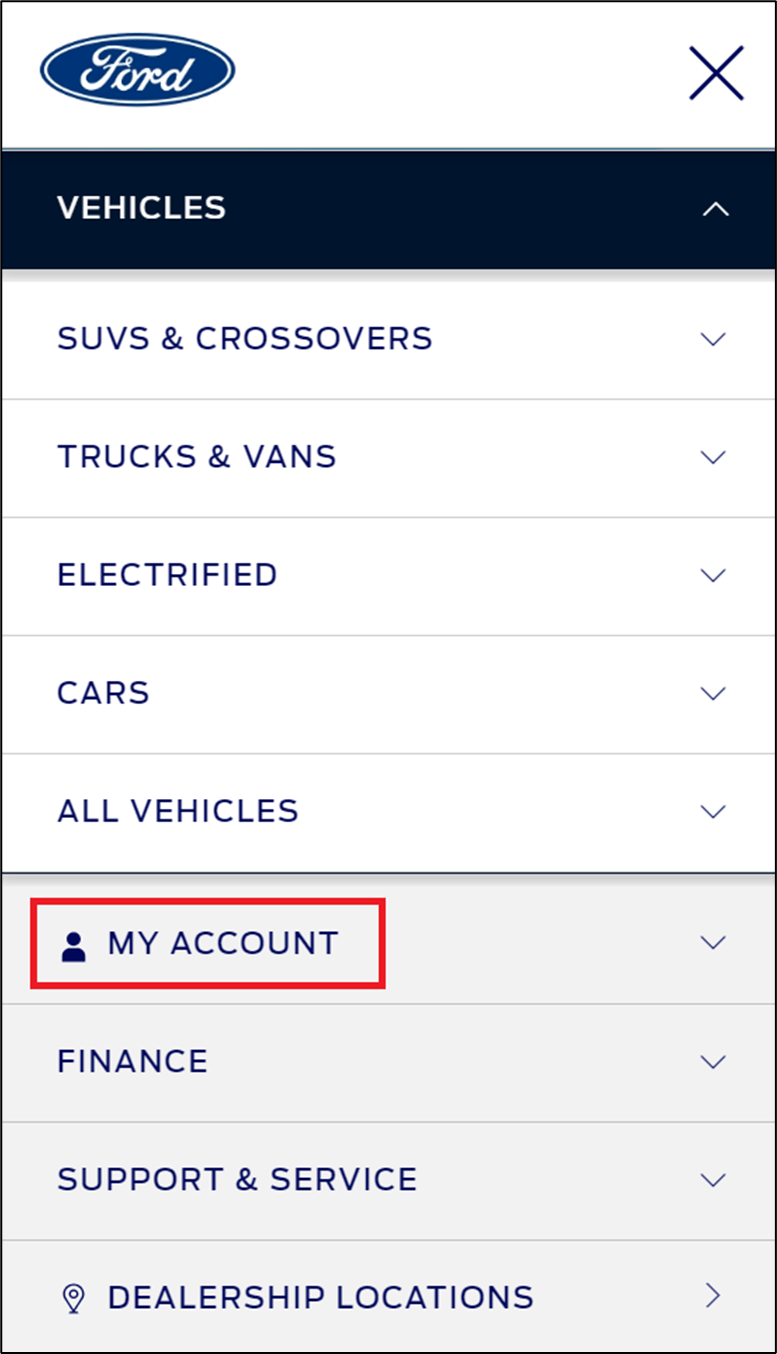Screen dimensions: 777x1354
Task: Open the ELECTRIFIED vehicle category
Action: [x=713, y=575]
